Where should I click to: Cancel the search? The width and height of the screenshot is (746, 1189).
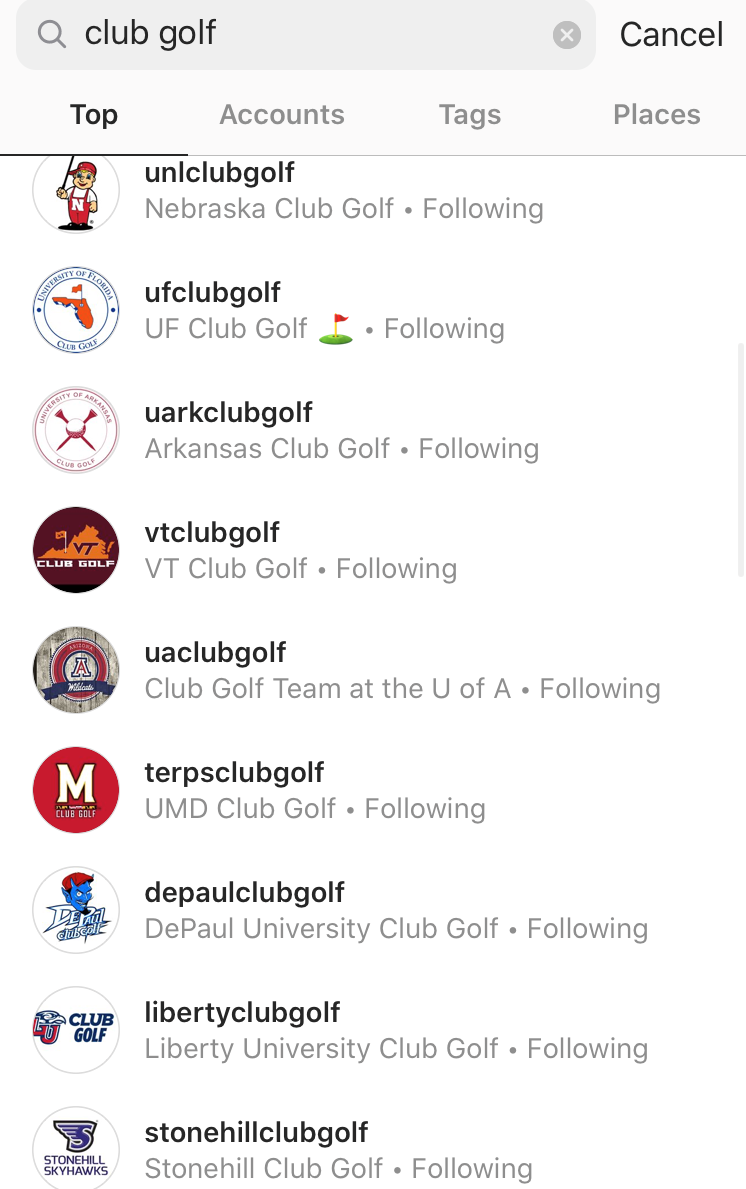click(x=671, y=35)
